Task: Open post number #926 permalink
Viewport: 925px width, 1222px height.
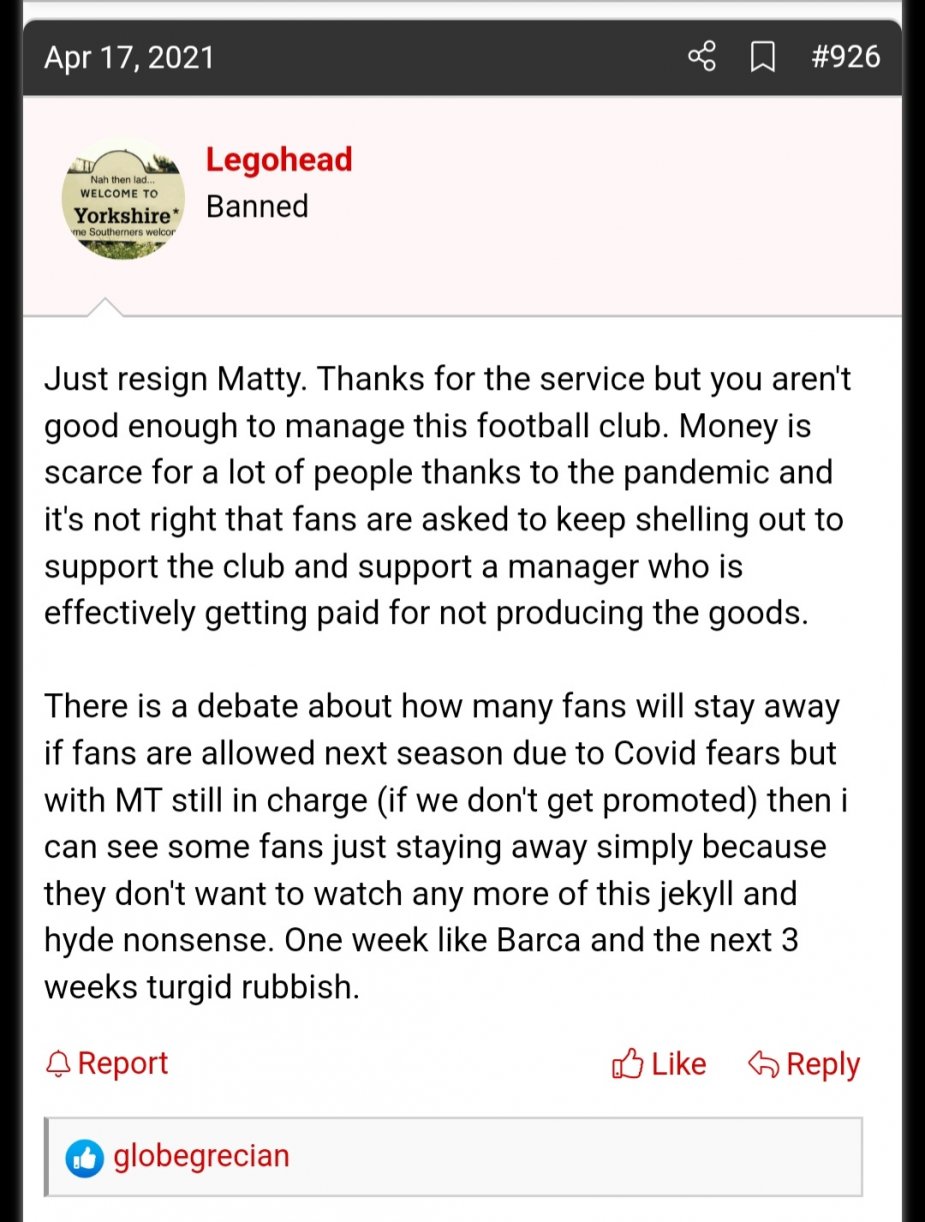Action: coord(845,57)
